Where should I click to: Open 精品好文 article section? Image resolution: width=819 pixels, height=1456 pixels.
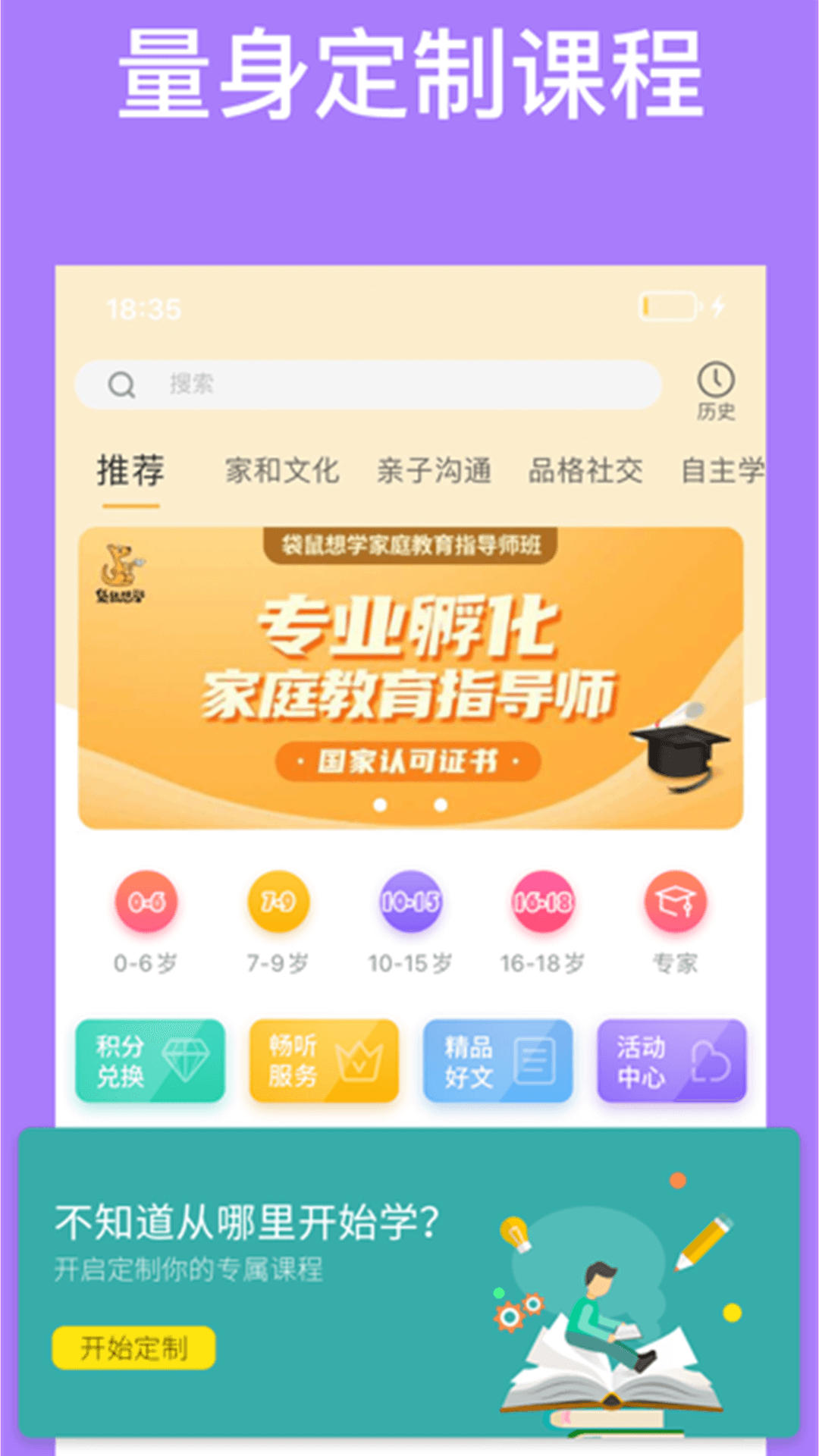pos(497,1061)
